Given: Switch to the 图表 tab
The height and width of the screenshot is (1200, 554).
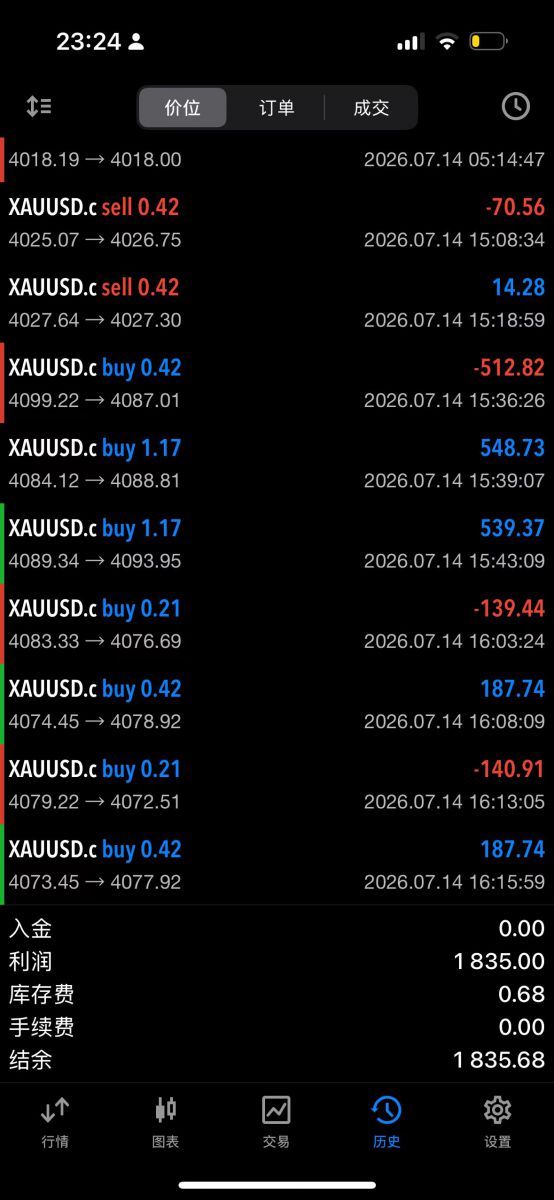Looking at the screenshot, I should coord(165,1122).
